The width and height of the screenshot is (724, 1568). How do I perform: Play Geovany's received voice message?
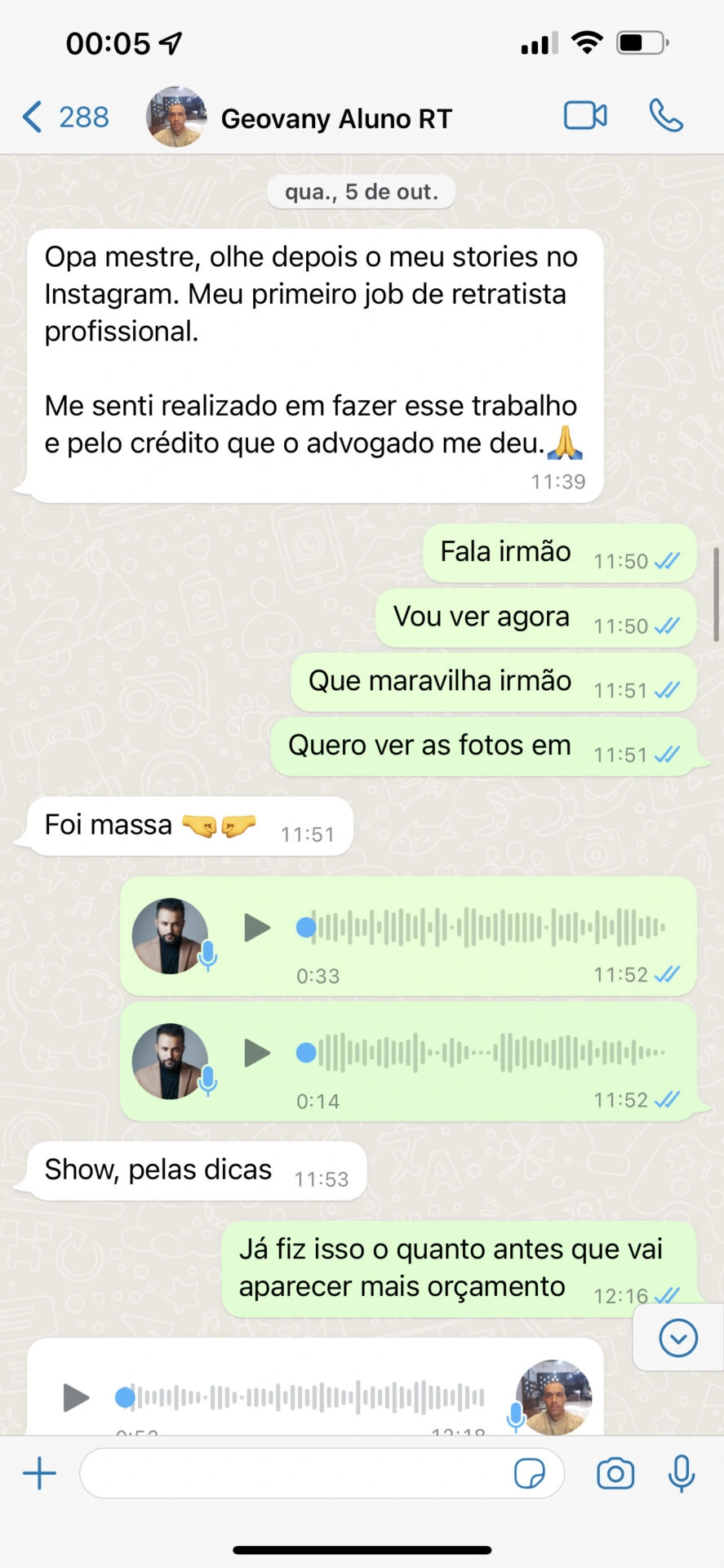click(x=76, y=1397)
